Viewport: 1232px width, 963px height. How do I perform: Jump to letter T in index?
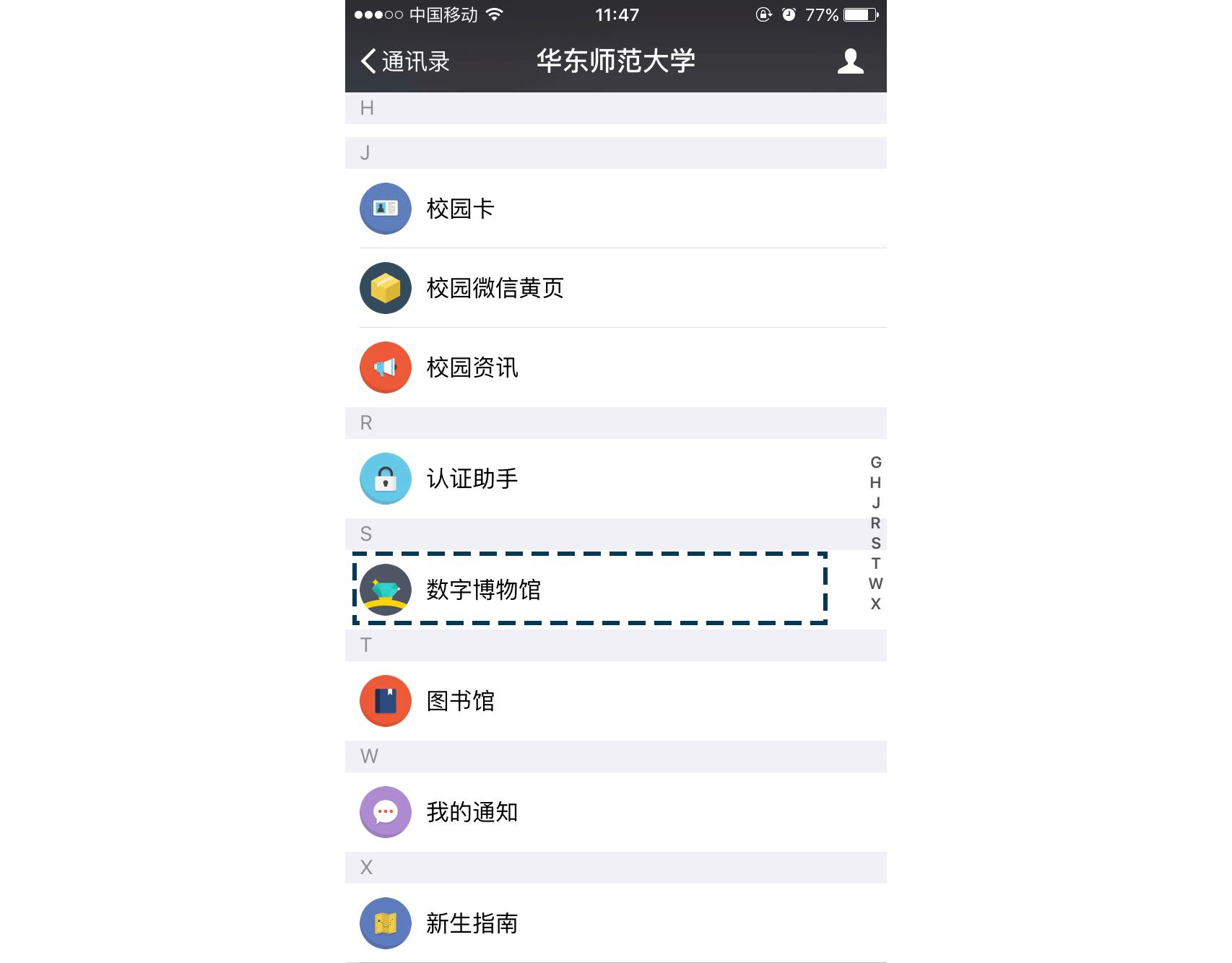click(875, 563)
